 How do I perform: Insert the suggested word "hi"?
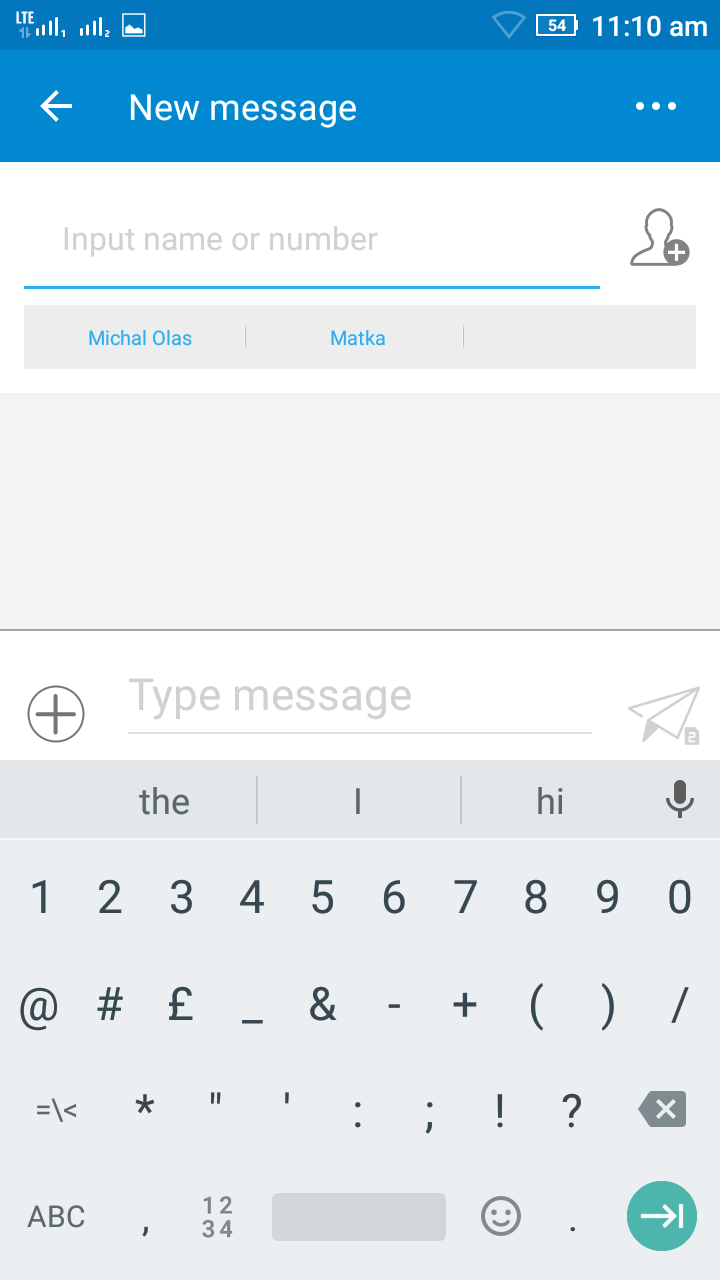(x=550, y=801)
